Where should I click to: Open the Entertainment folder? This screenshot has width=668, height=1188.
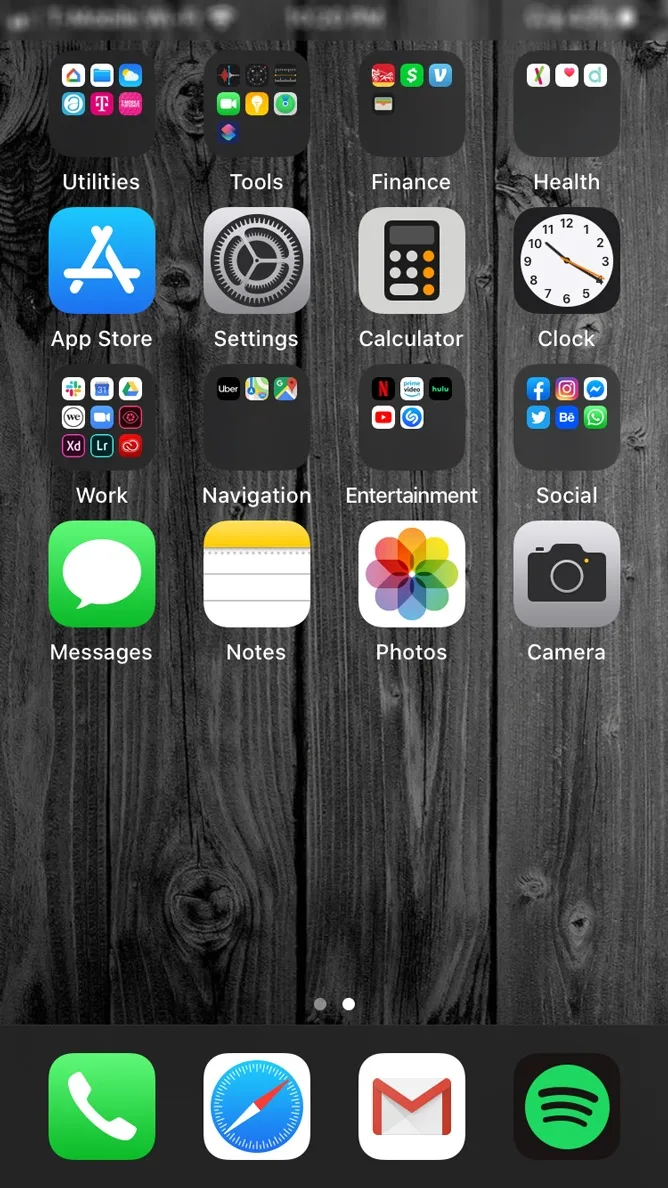[411, 417]
